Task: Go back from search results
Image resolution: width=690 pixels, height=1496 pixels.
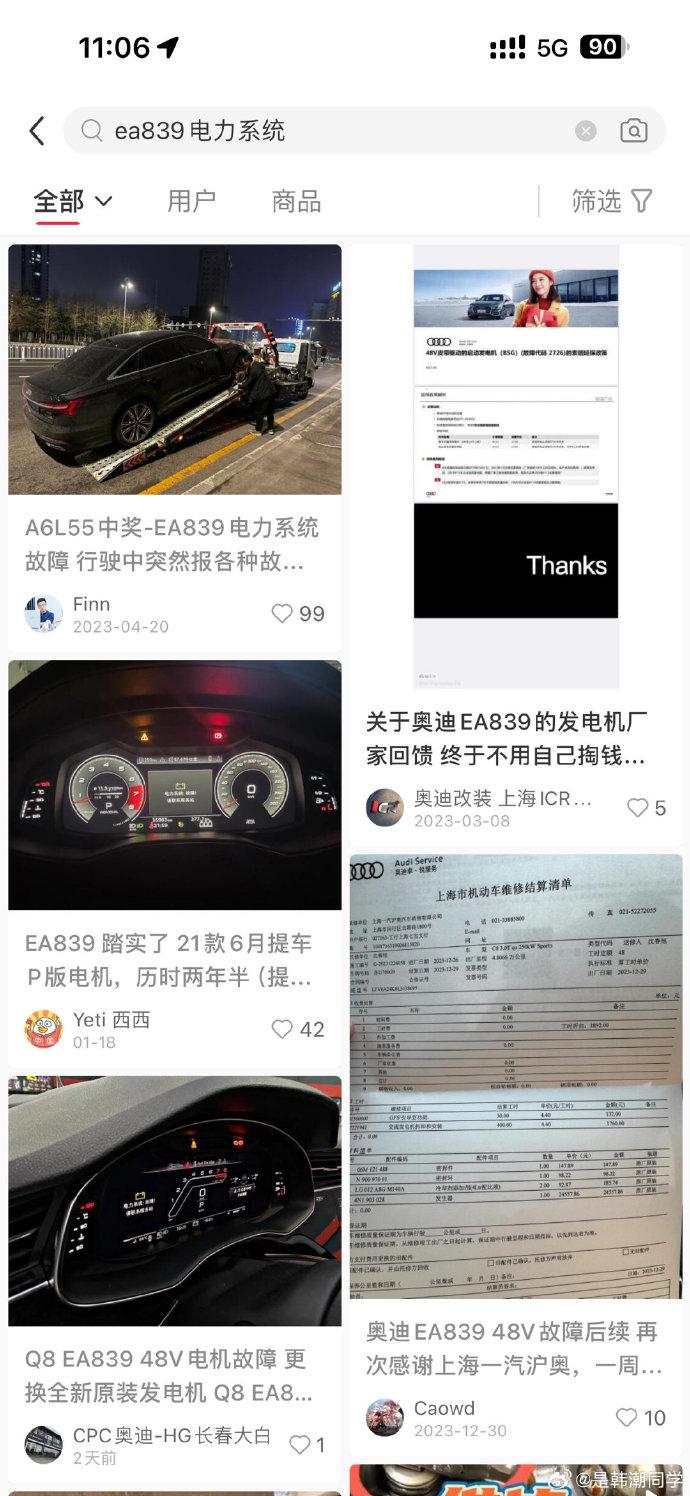Action: 37,131
